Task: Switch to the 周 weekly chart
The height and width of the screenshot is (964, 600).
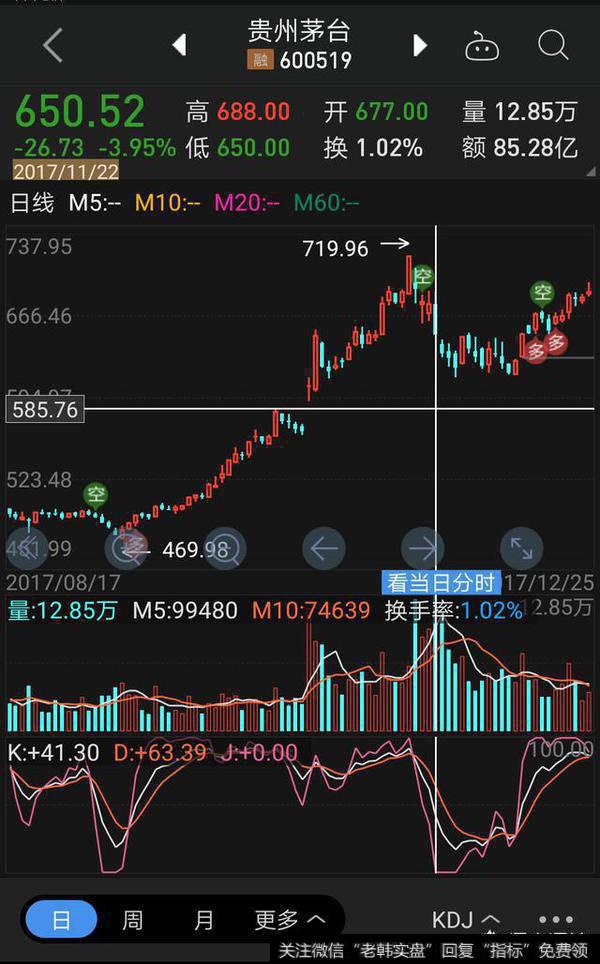Action: 132,919
